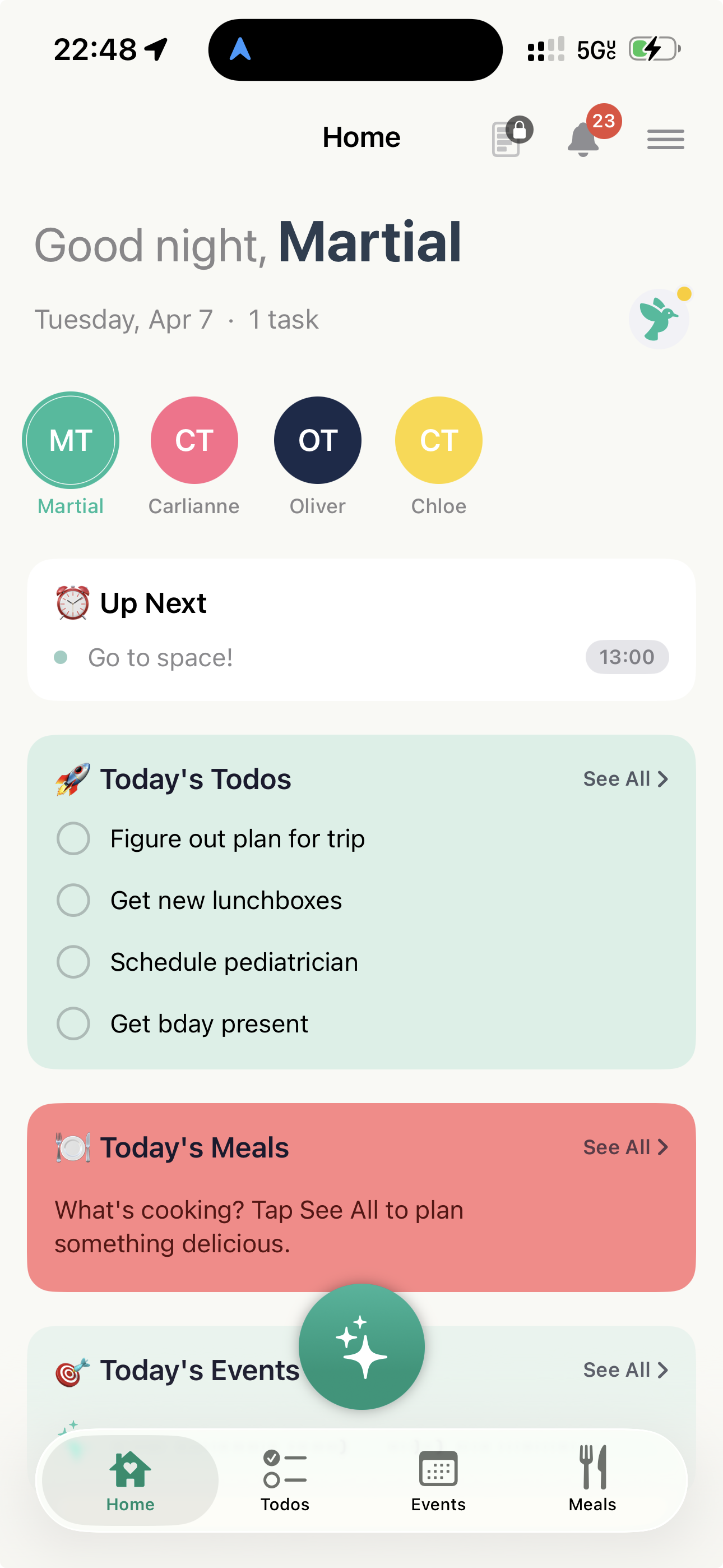Screen dimensions: 723x1568
Task: Expand See All for Today's Todos
Action: click(x=625, y=778)
